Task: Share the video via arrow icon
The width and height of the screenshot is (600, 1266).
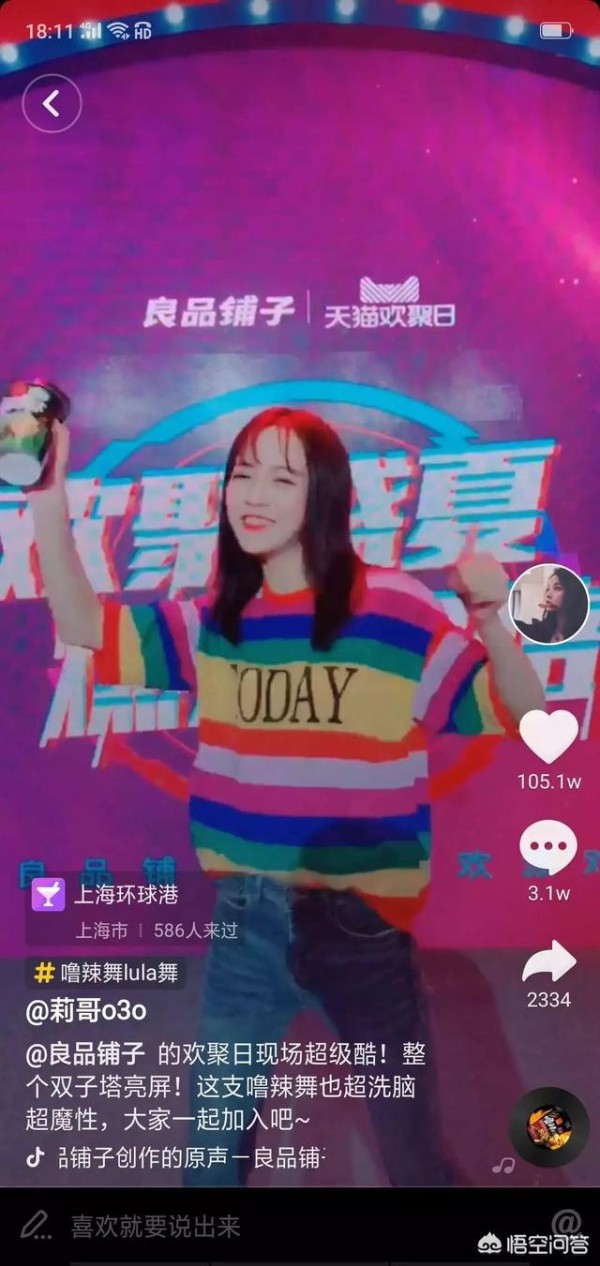Action: (549, 962)
